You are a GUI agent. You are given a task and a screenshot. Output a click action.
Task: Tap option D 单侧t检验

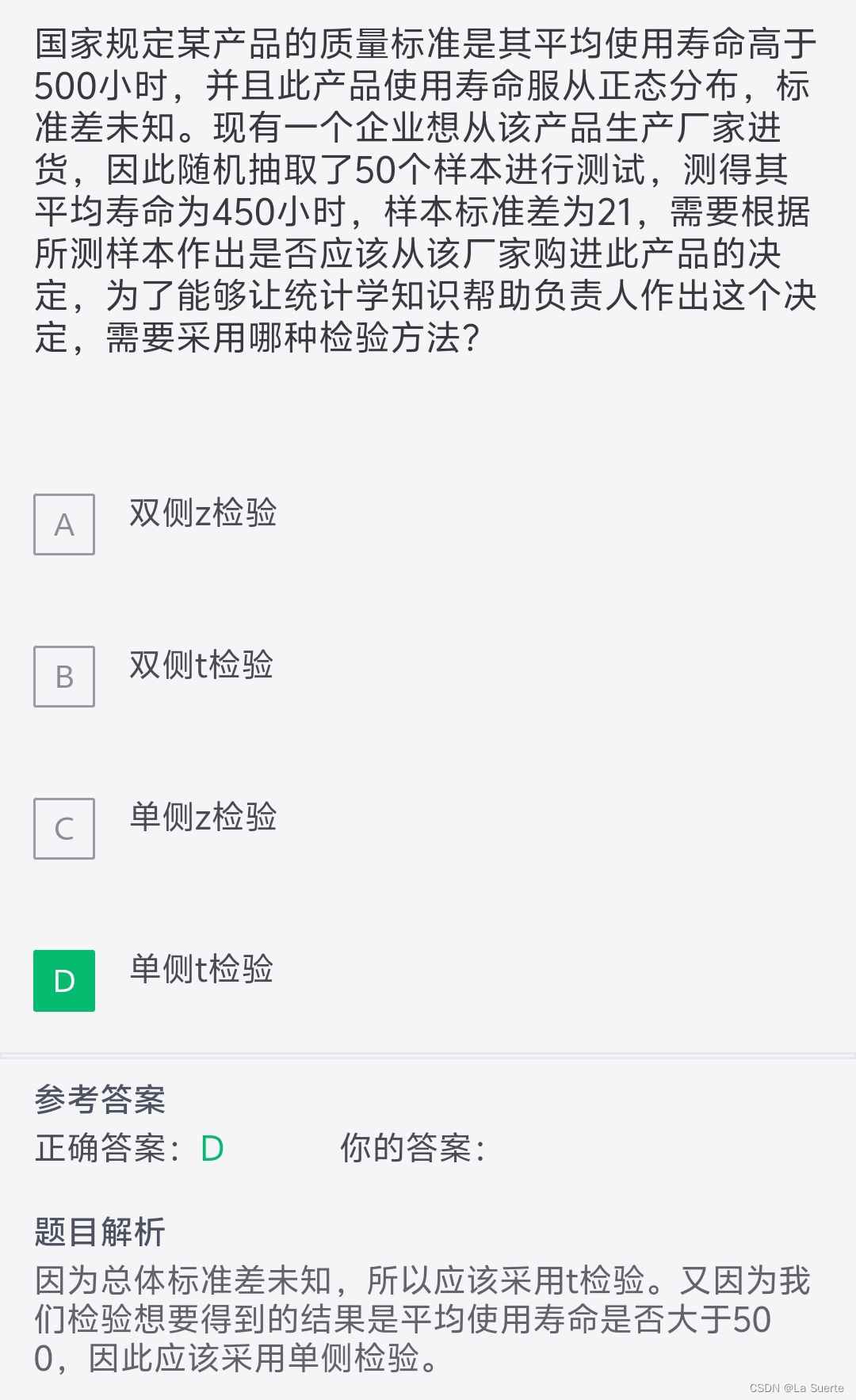coord(64,981)
